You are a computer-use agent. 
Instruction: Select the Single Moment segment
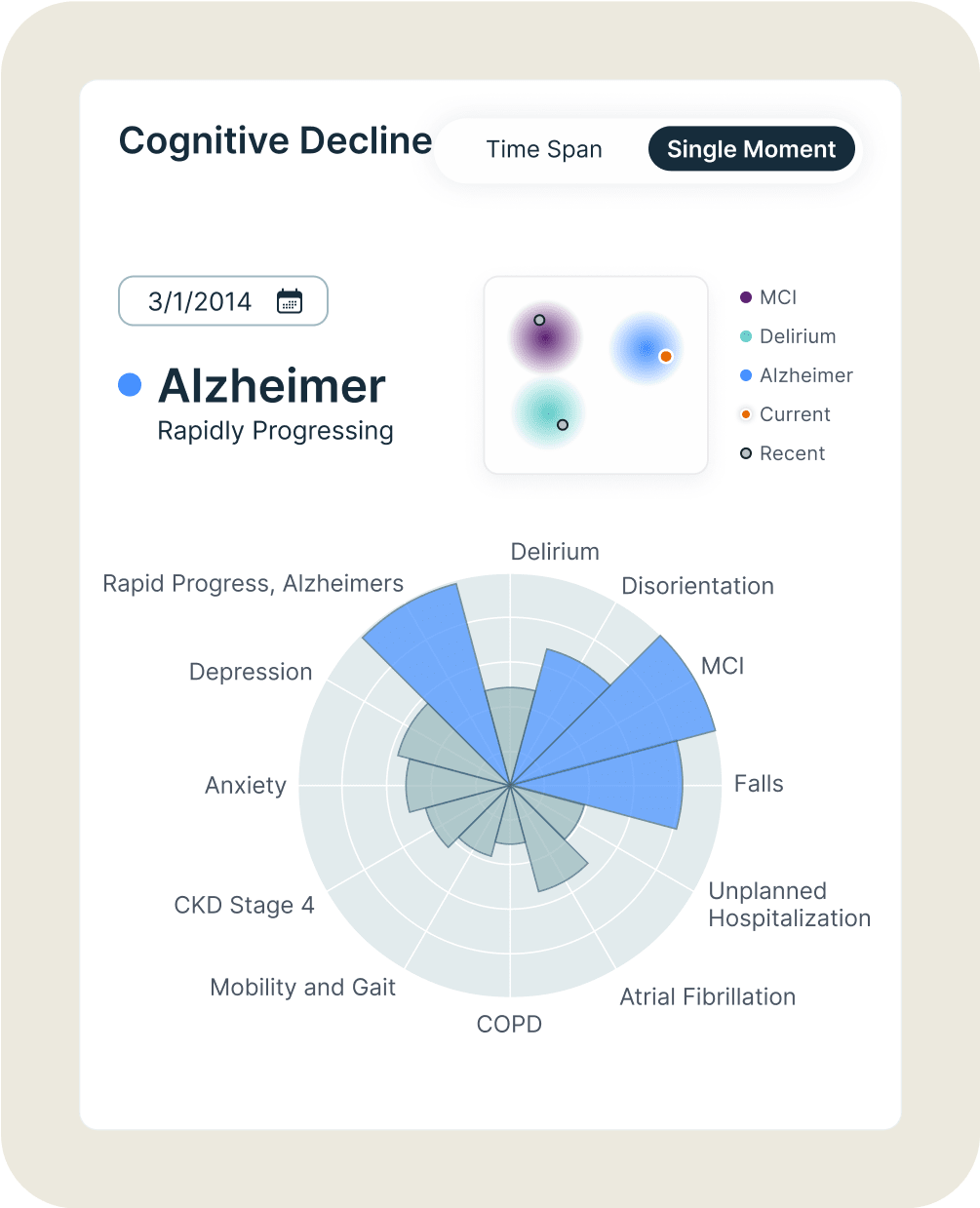751,150
